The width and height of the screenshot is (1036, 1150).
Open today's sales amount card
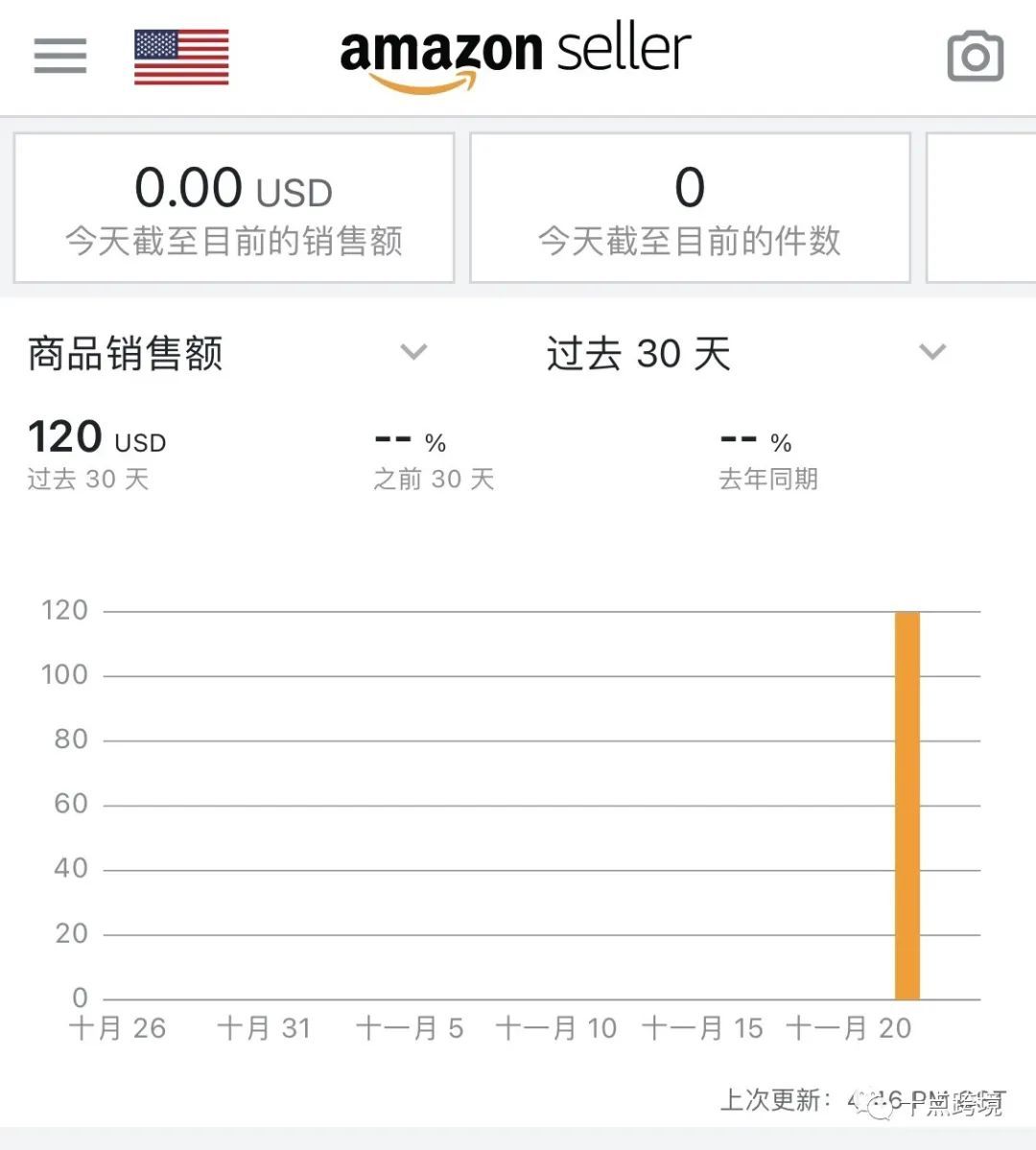click(x=233, y=208)
